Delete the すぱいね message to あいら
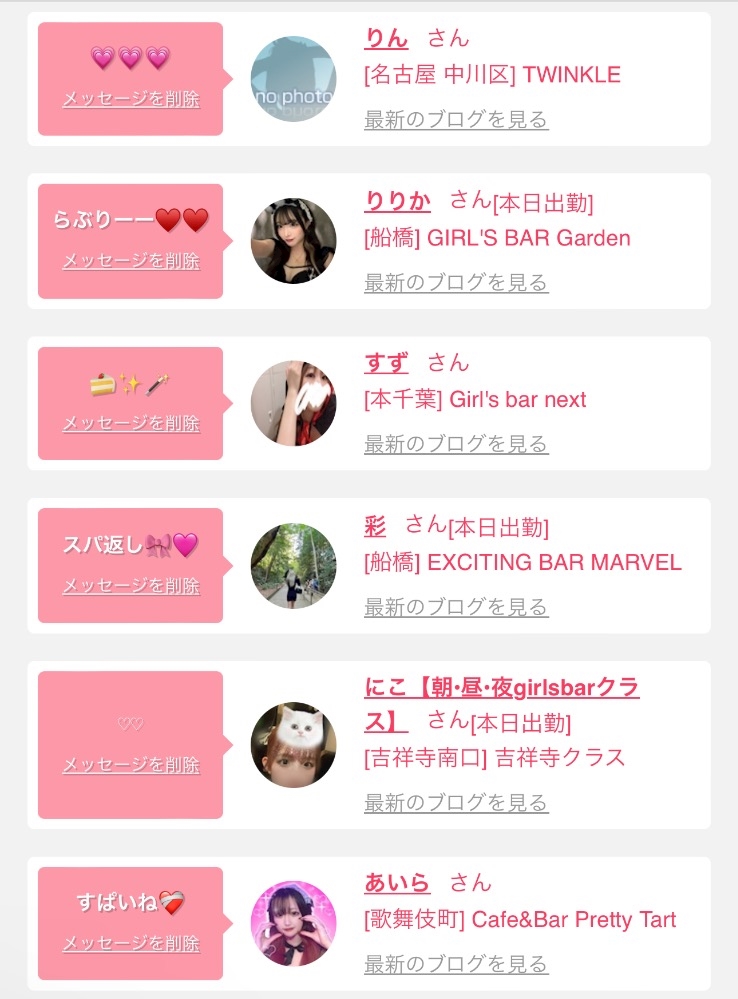 click(131, 943)
